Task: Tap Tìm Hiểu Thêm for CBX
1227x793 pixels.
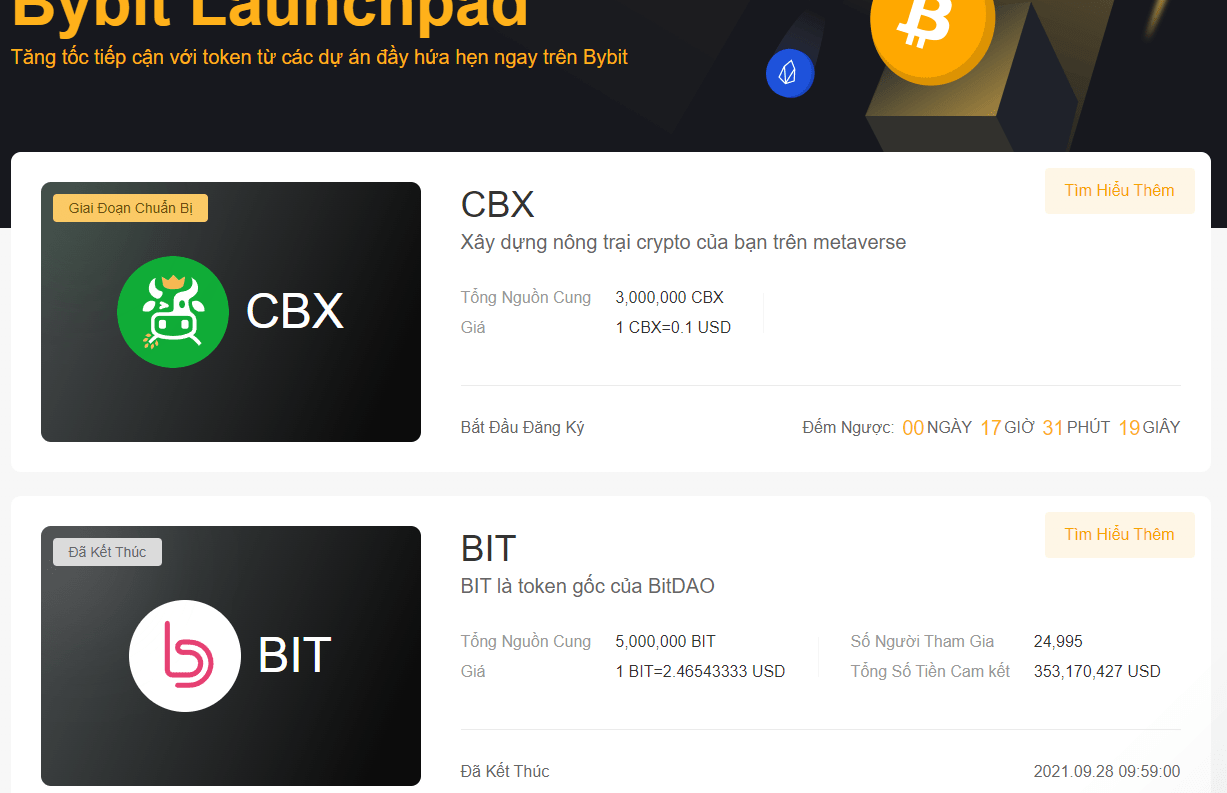Action: tap(1119, 190)
